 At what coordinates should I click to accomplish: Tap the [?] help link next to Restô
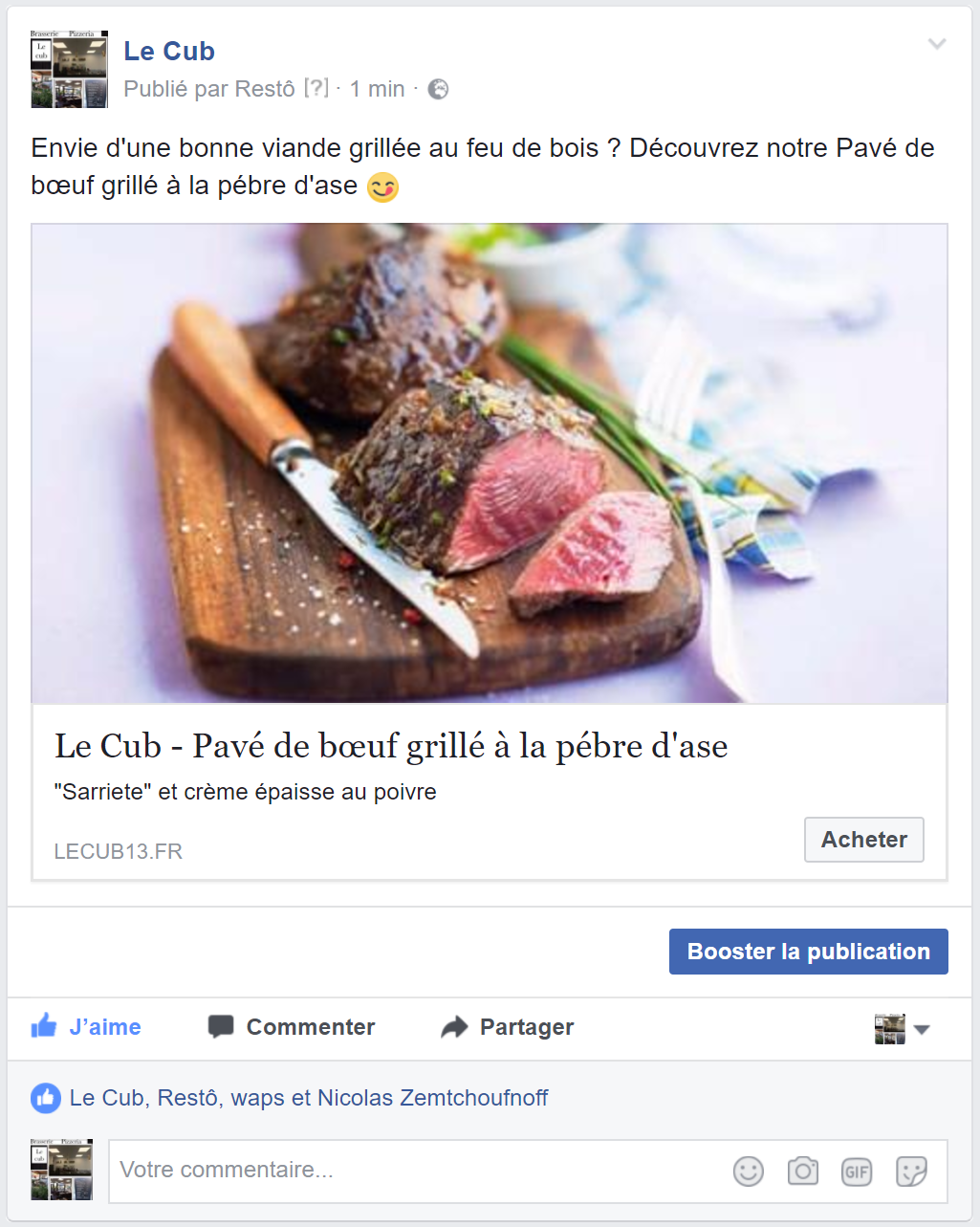316,88
